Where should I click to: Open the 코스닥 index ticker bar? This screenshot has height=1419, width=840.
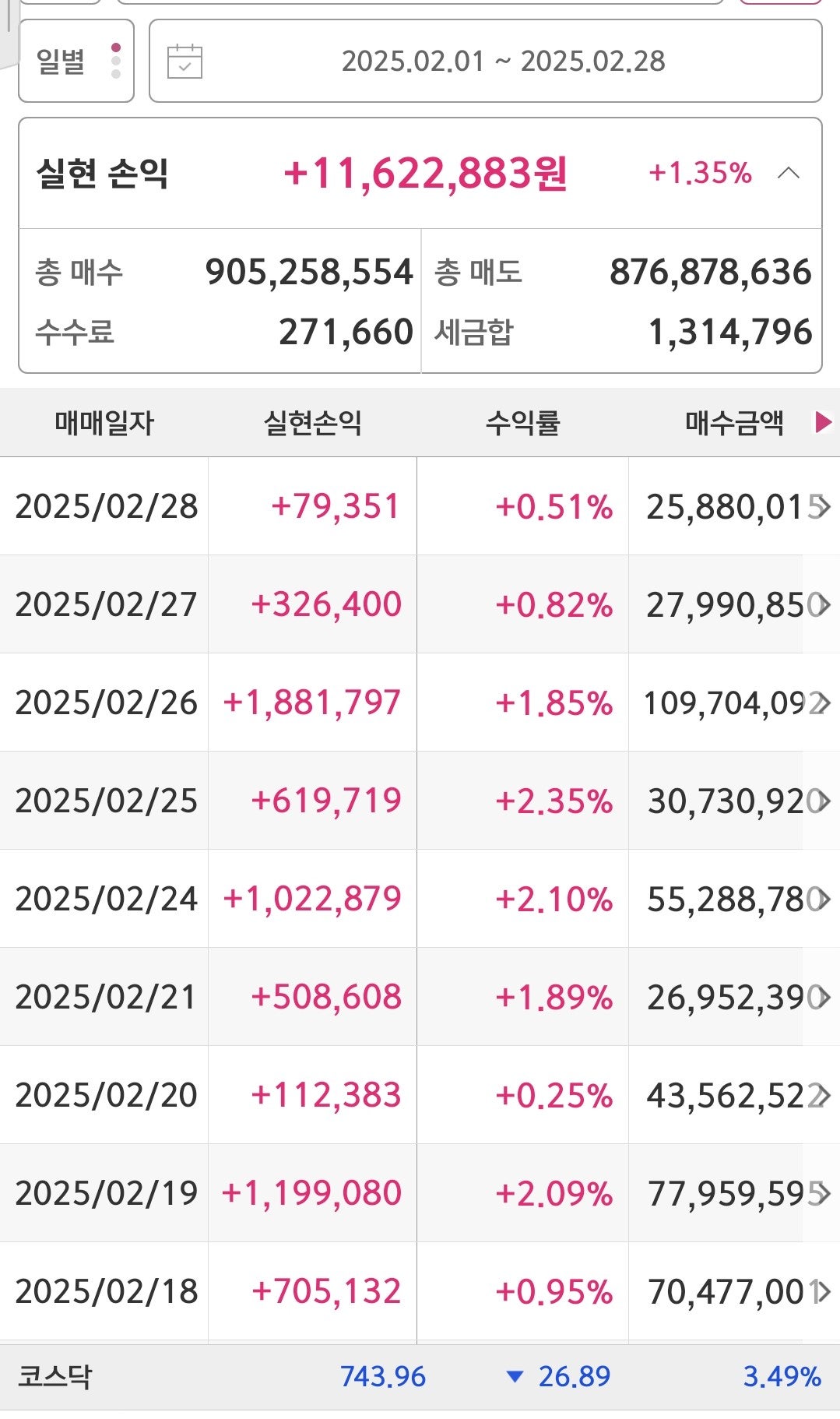click(420, 1376)
